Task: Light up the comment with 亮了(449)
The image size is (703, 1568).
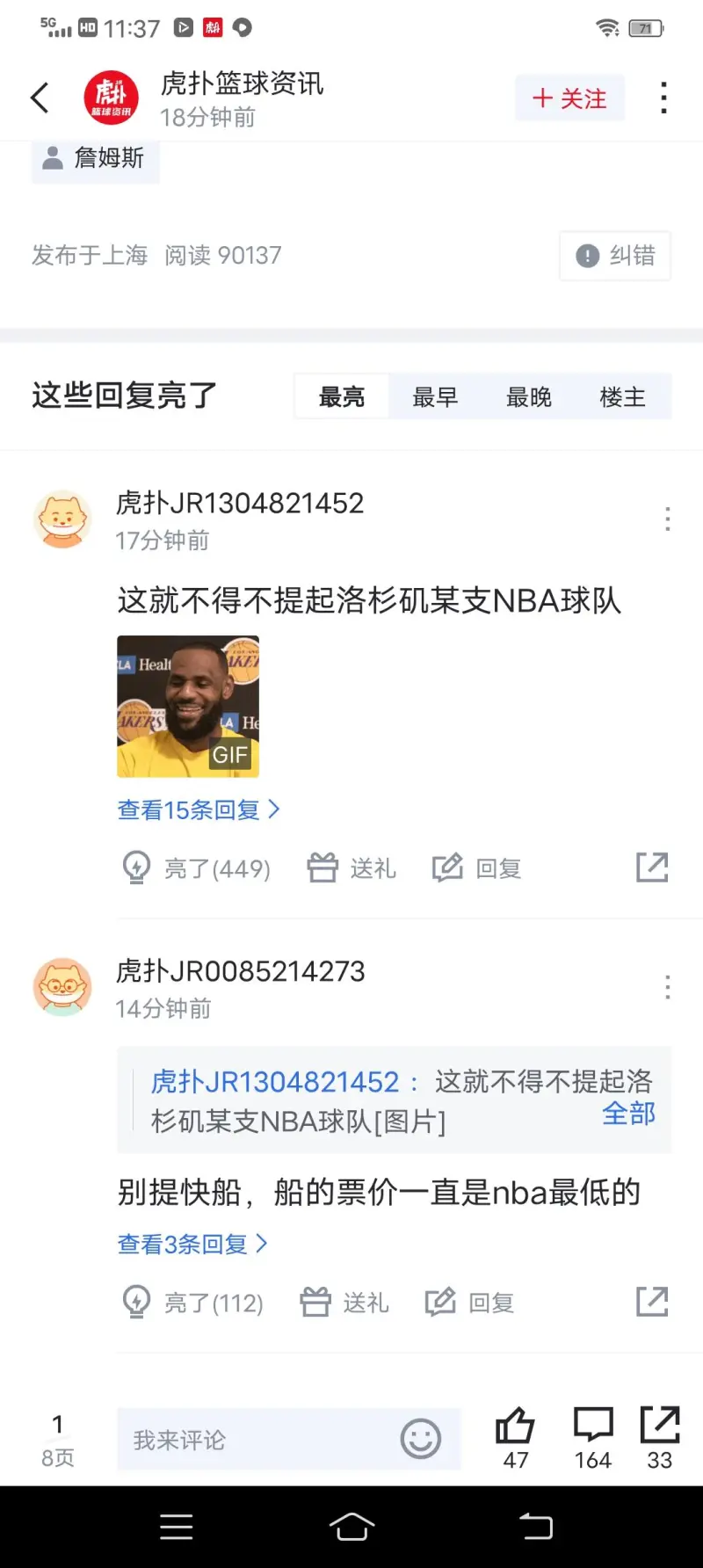Action: (196, 868)
